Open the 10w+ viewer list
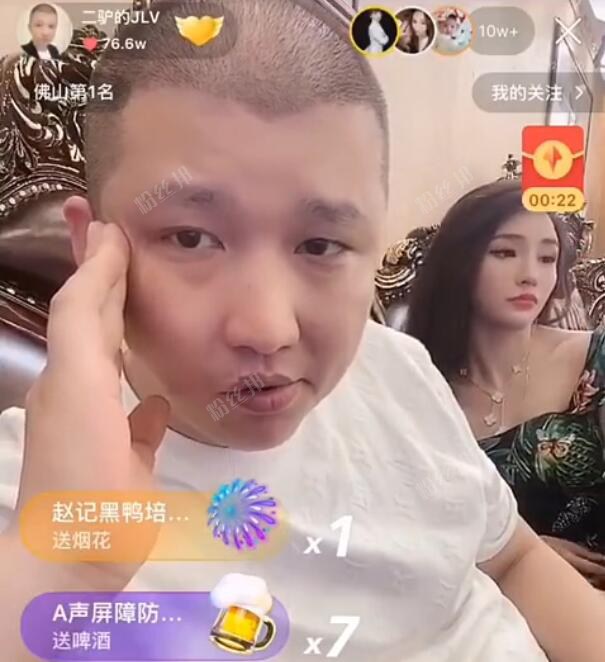Viewport: 605px width, 662px height. (498, 31)
